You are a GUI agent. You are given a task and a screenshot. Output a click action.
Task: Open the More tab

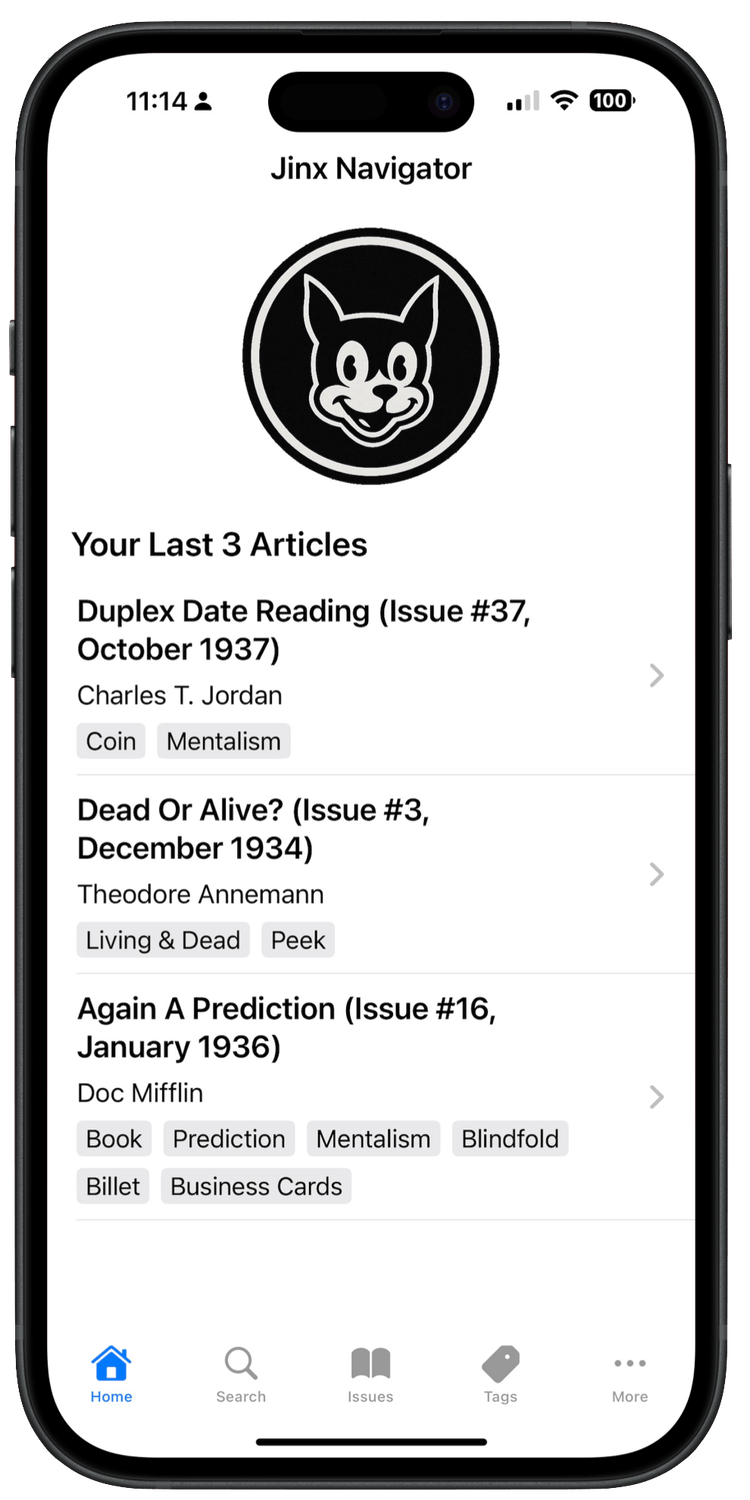point(630,1375)
